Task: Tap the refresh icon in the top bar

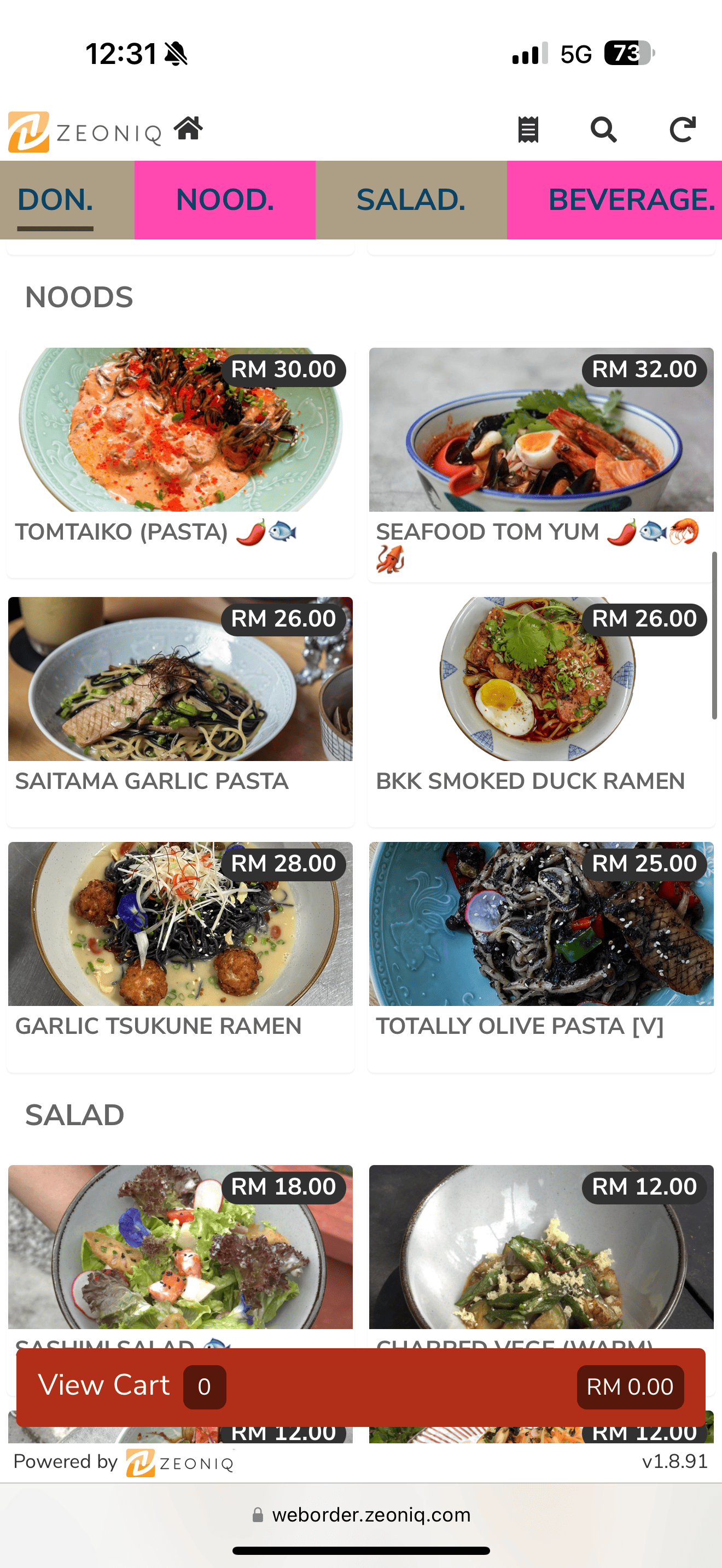Action: coord(682,128)
